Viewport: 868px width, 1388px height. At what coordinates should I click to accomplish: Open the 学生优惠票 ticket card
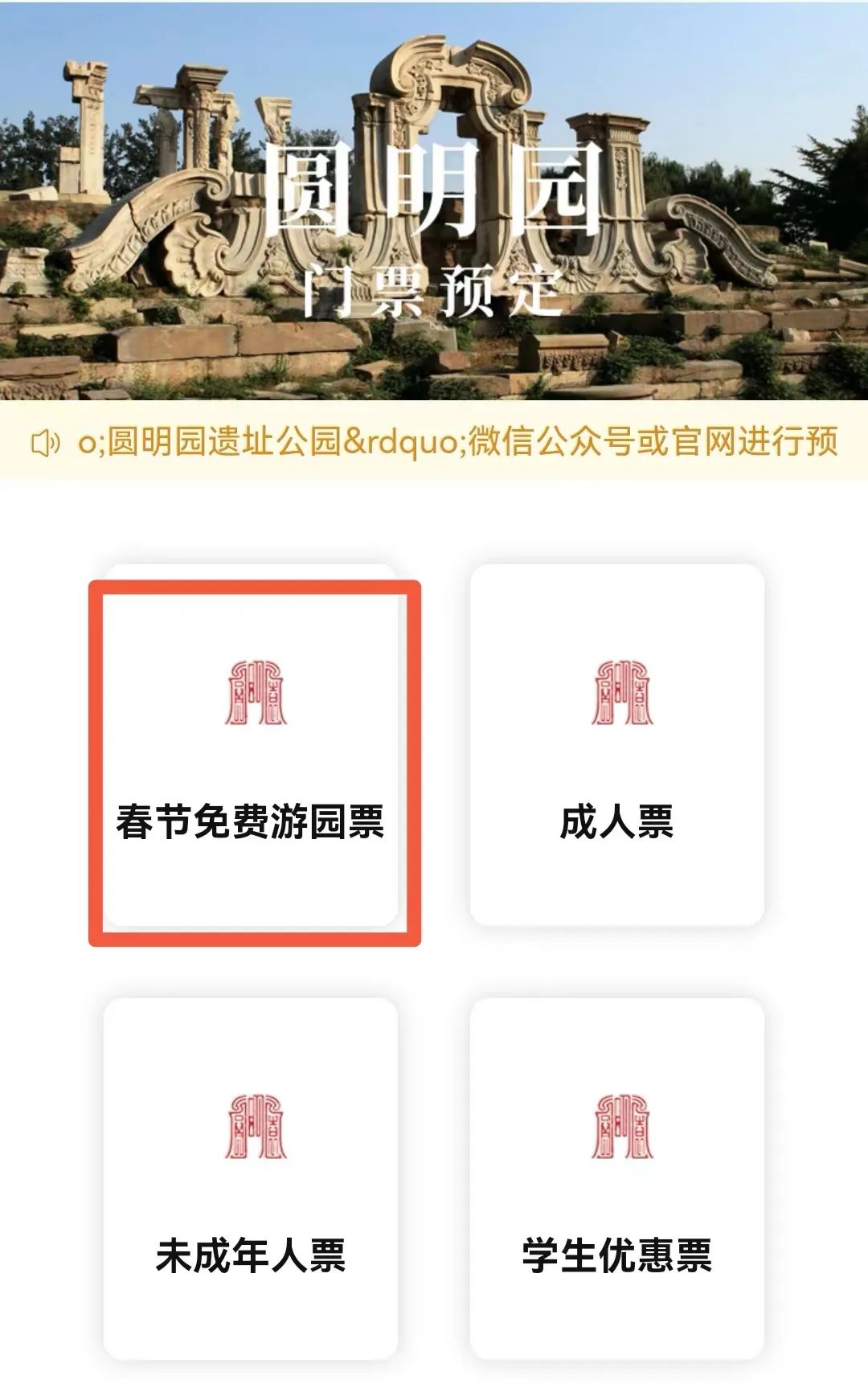pos(616,1179)
